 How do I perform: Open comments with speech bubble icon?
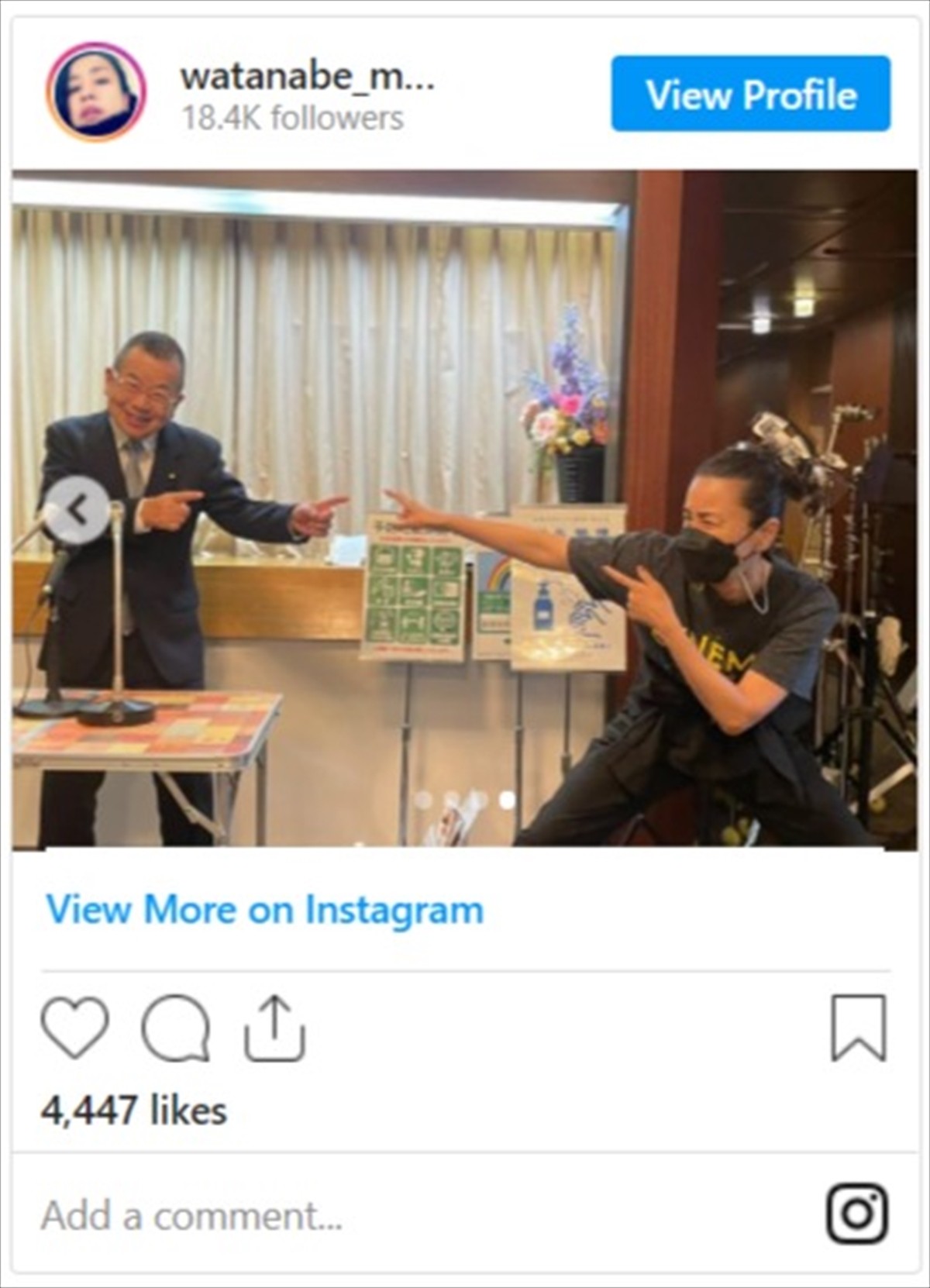(176, 1028)
